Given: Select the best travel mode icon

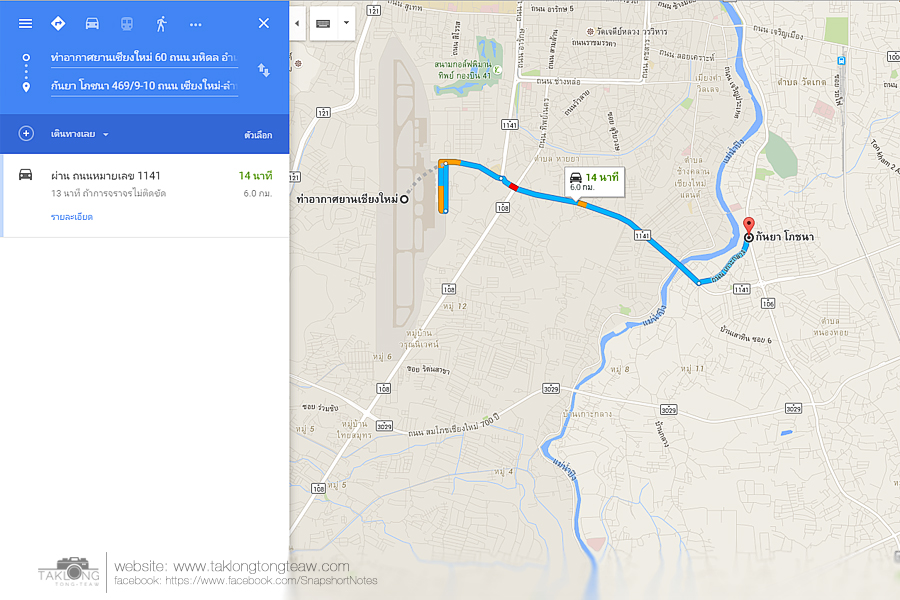Looking at the screenshot, I should [58, 23].
